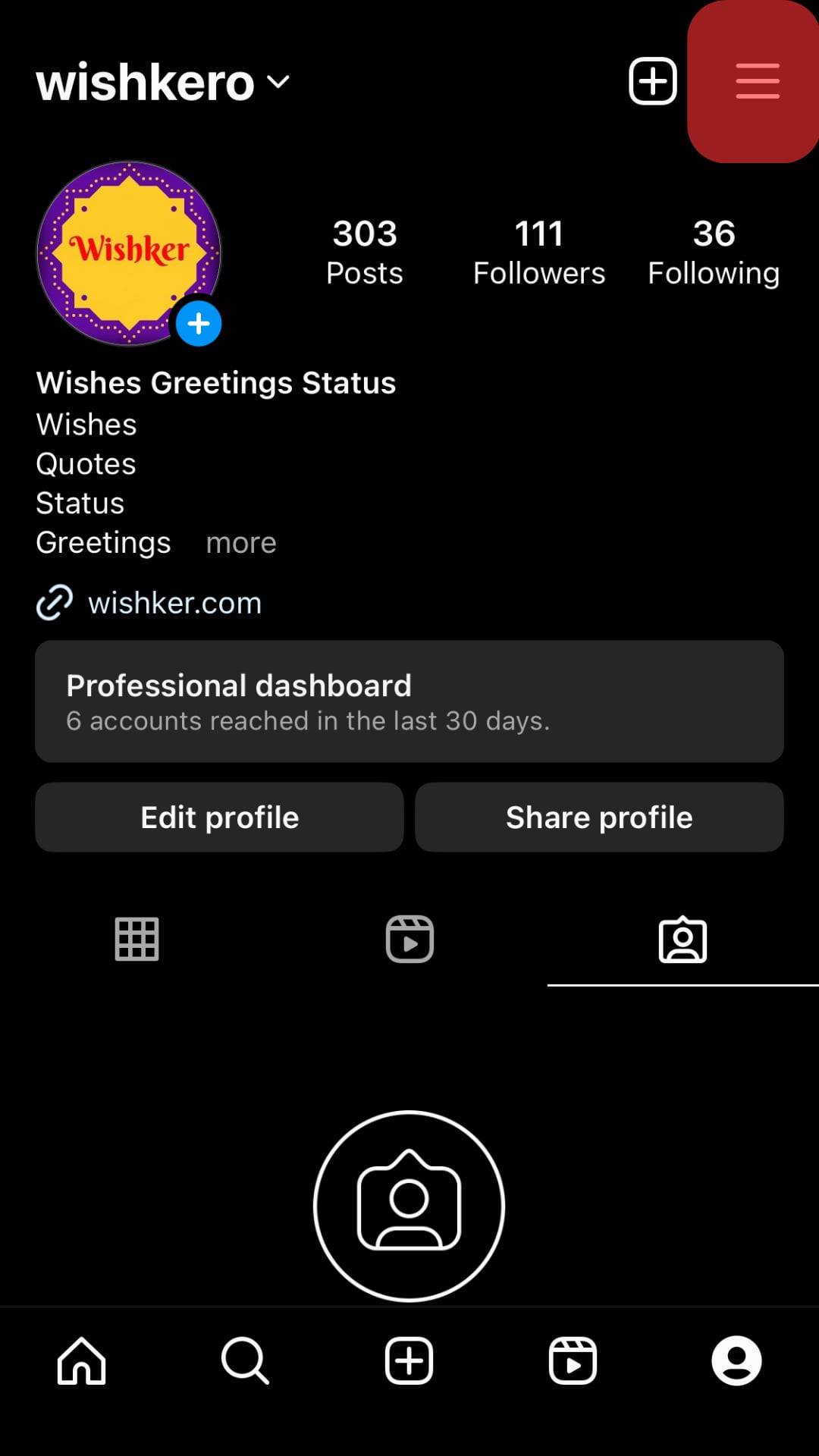Open Professional dashboard
The height and width of the screenshot is (1456, 819).
click(x=409, y=701)
